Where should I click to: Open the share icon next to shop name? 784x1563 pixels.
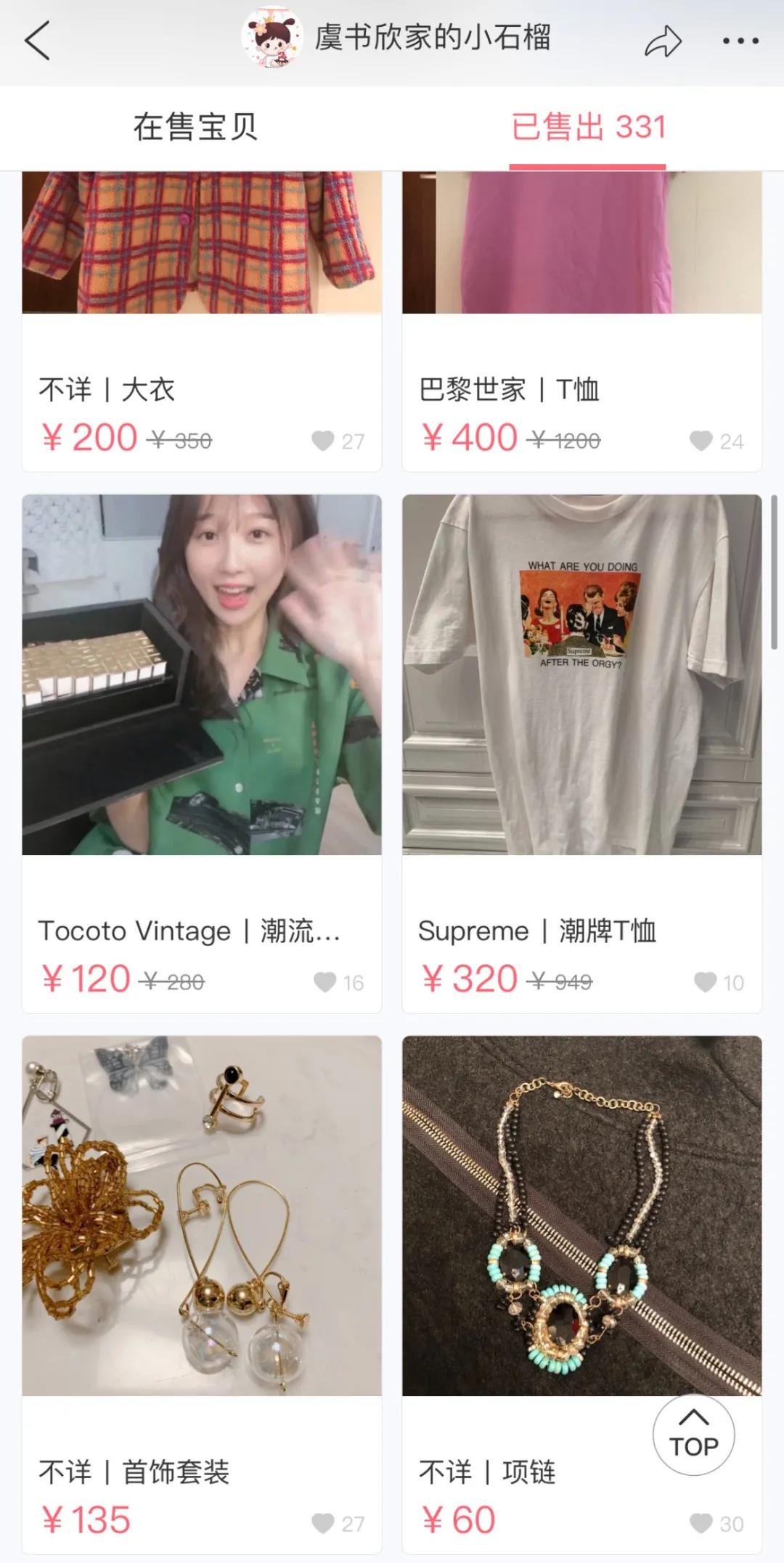662,42
